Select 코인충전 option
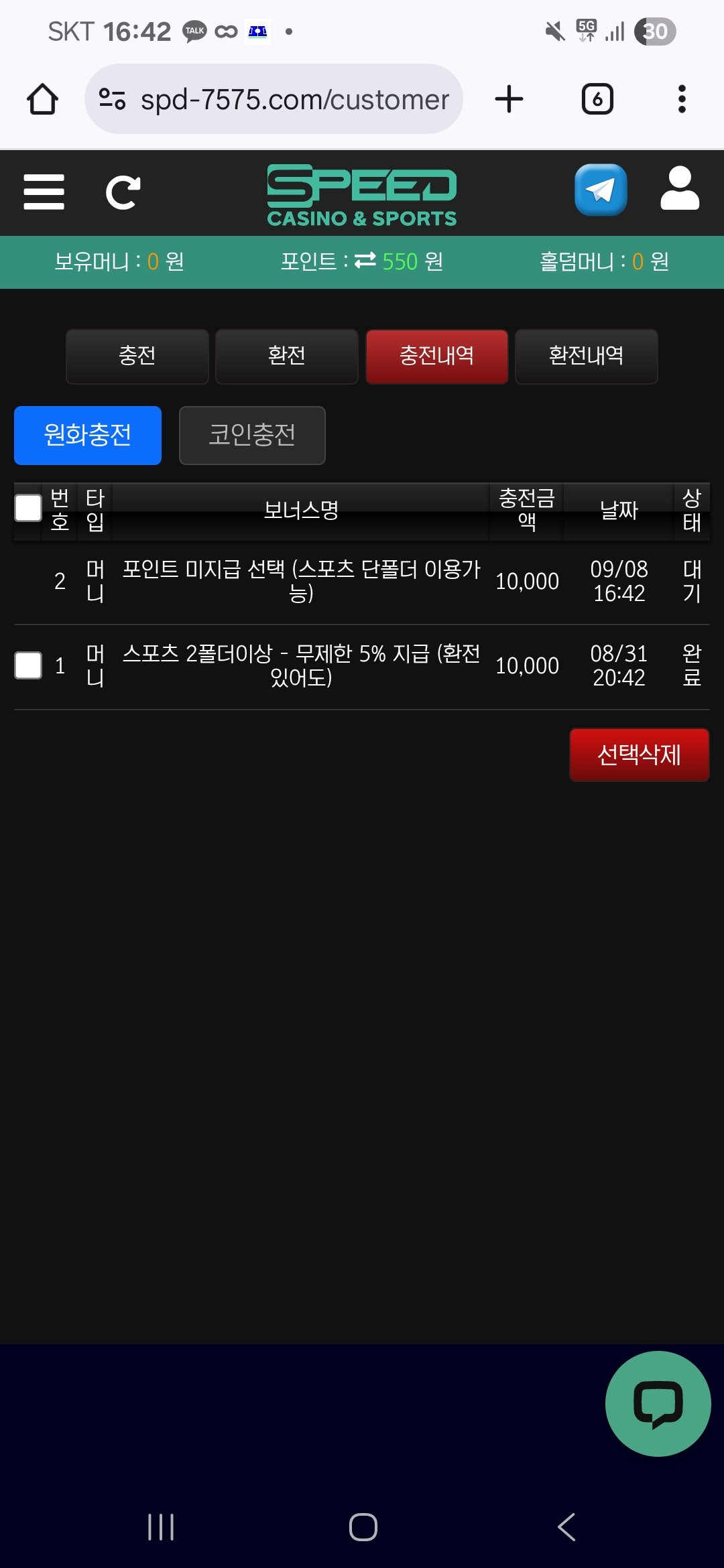 click(252, 435)
